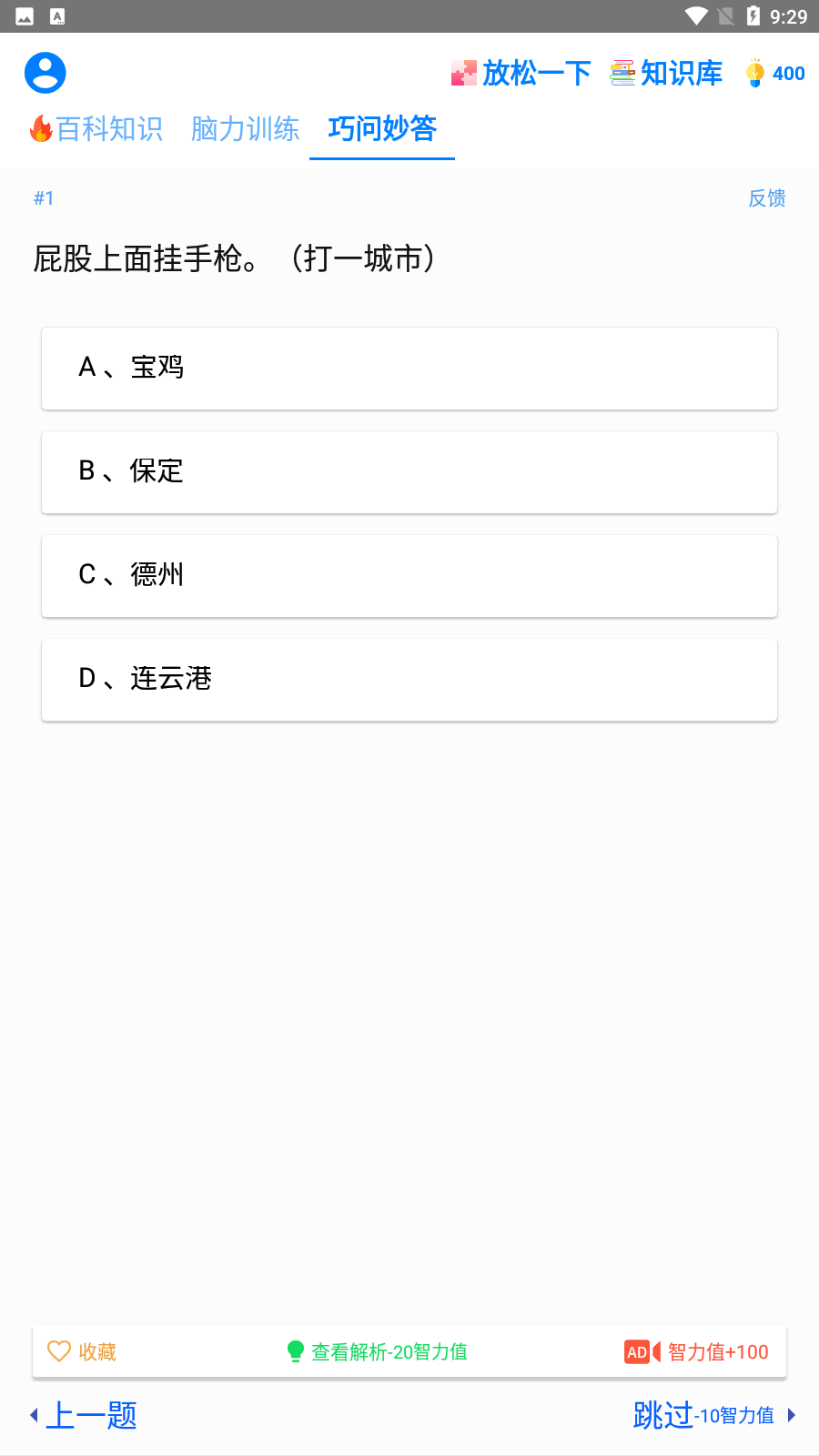The height and width of the screenshot is (1456, 819).
Task: Choose answer D 连云港
Action: click(409, 679)
